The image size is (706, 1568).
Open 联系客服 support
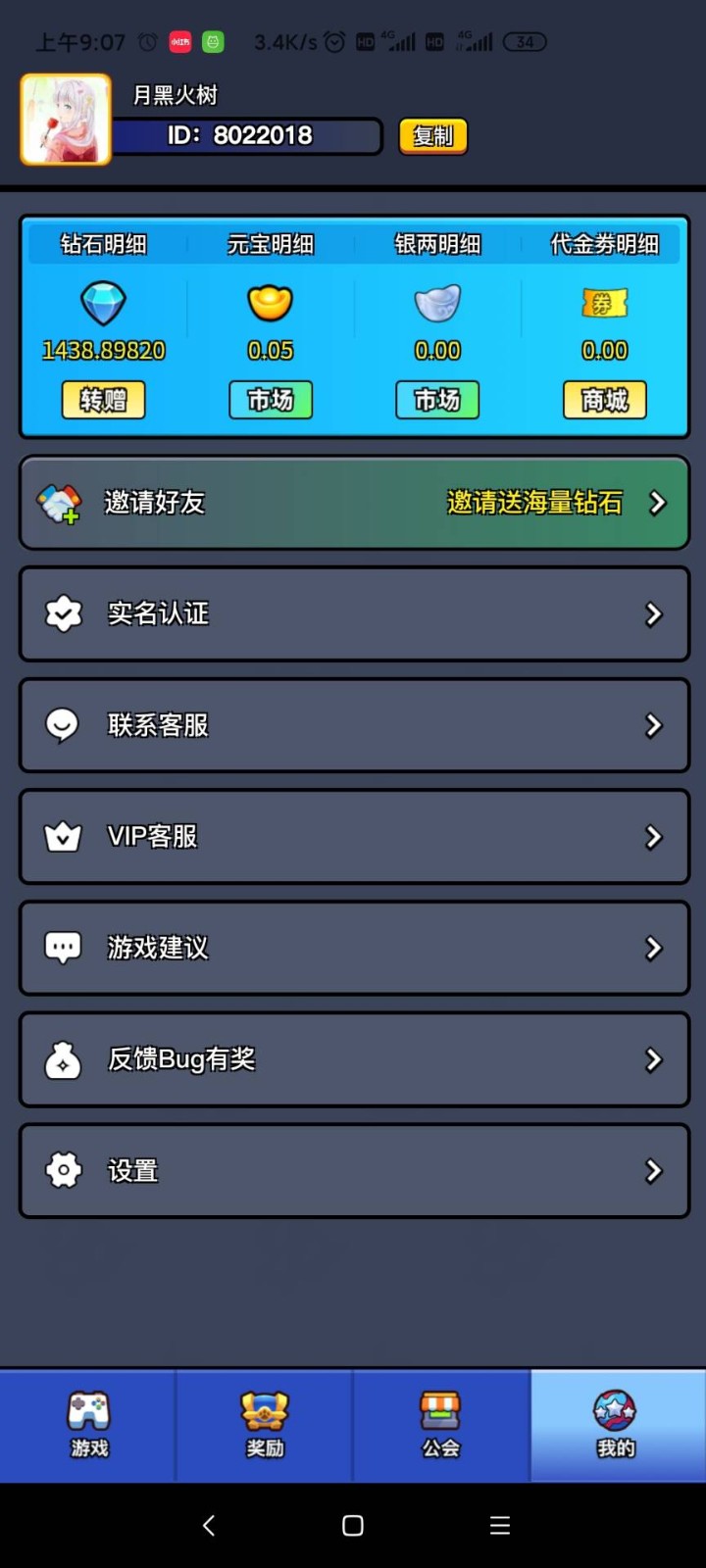coord(354,725)
